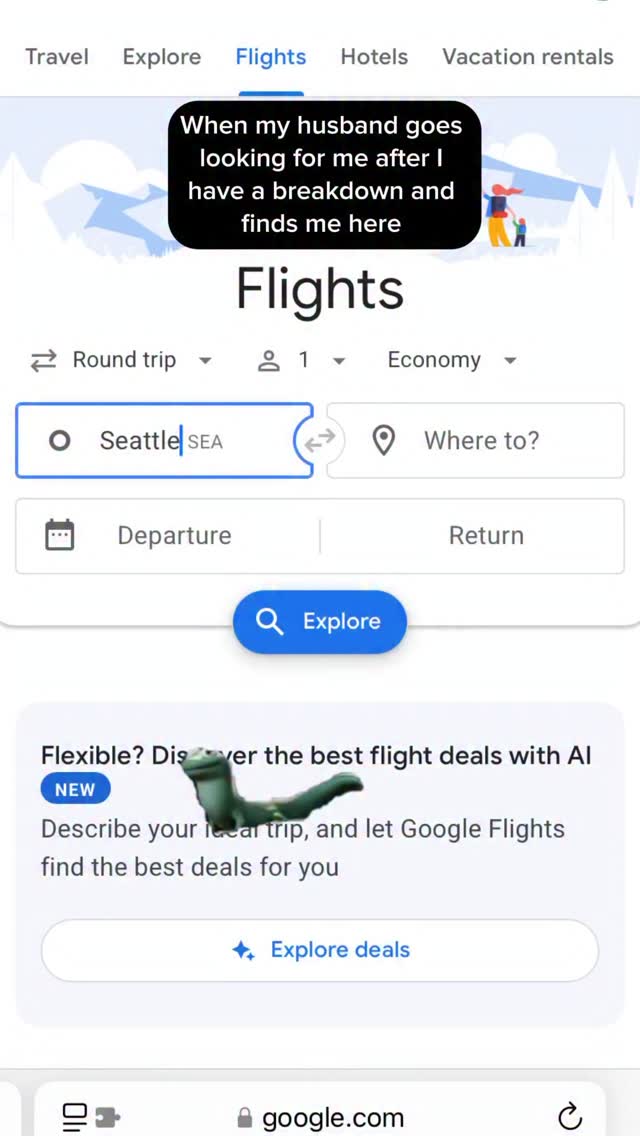
Task: Swap origin and destination
Action: tap(320, 441)
